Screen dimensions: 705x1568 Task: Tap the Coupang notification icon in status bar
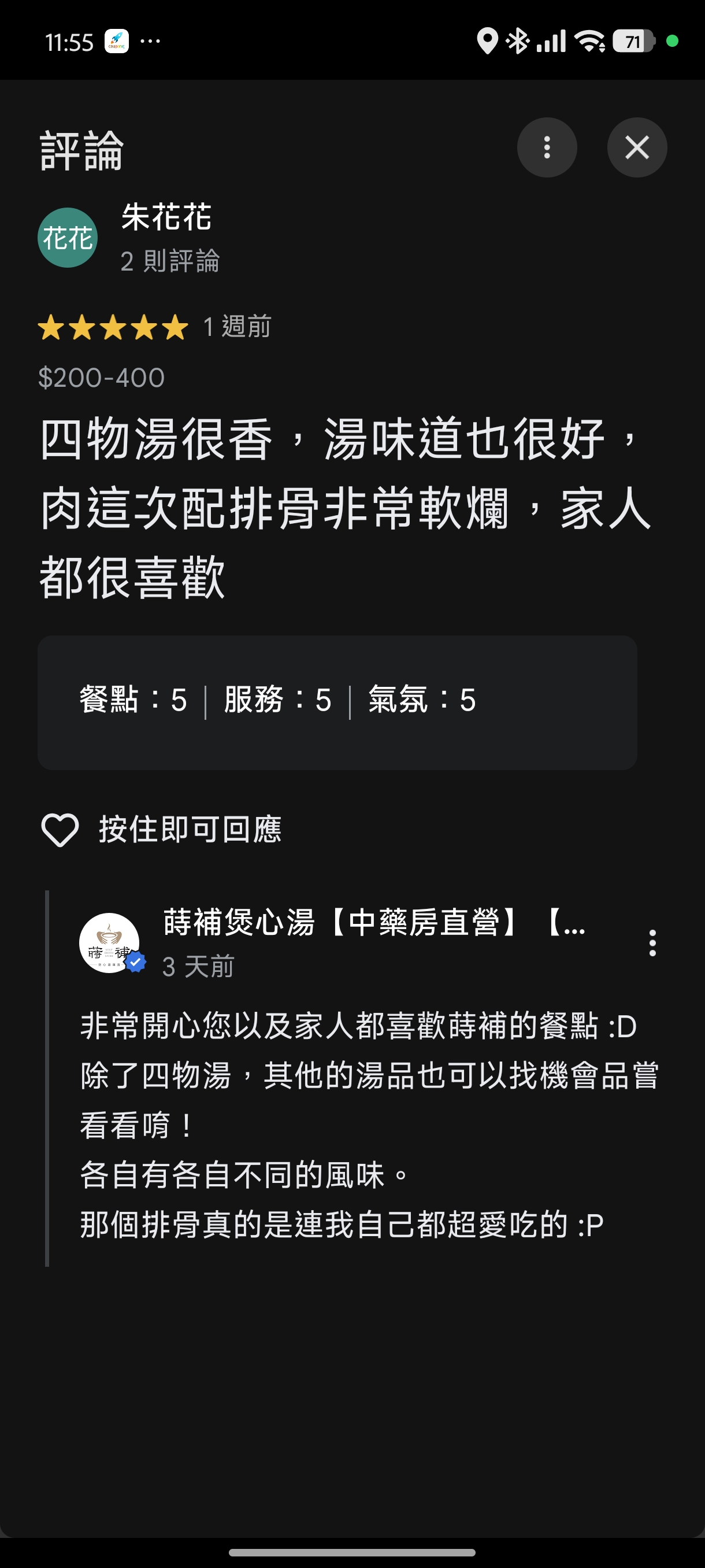click(x=117, y=41)
